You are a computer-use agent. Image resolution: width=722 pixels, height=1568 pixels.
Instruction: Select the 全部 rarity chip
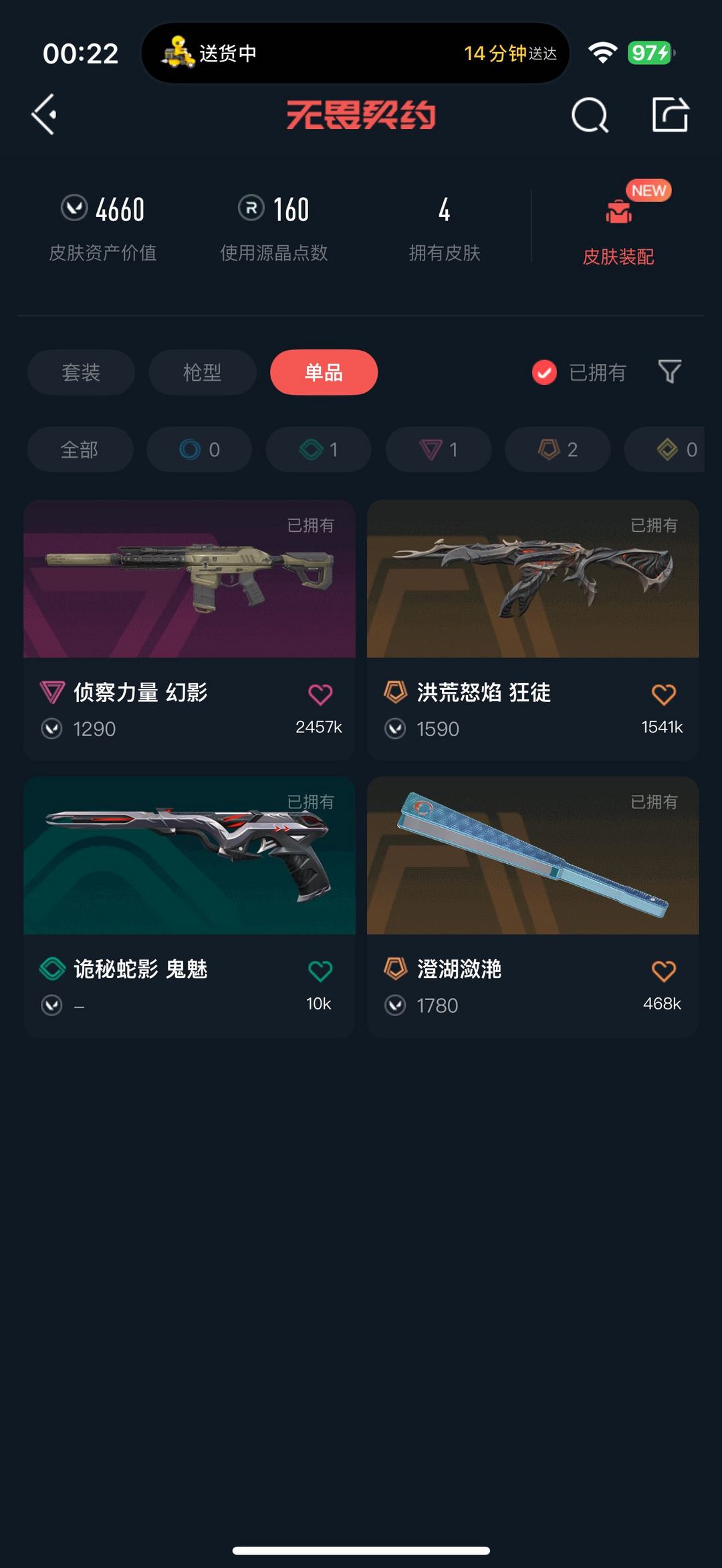pyautogui.click(x=80, y=450)
